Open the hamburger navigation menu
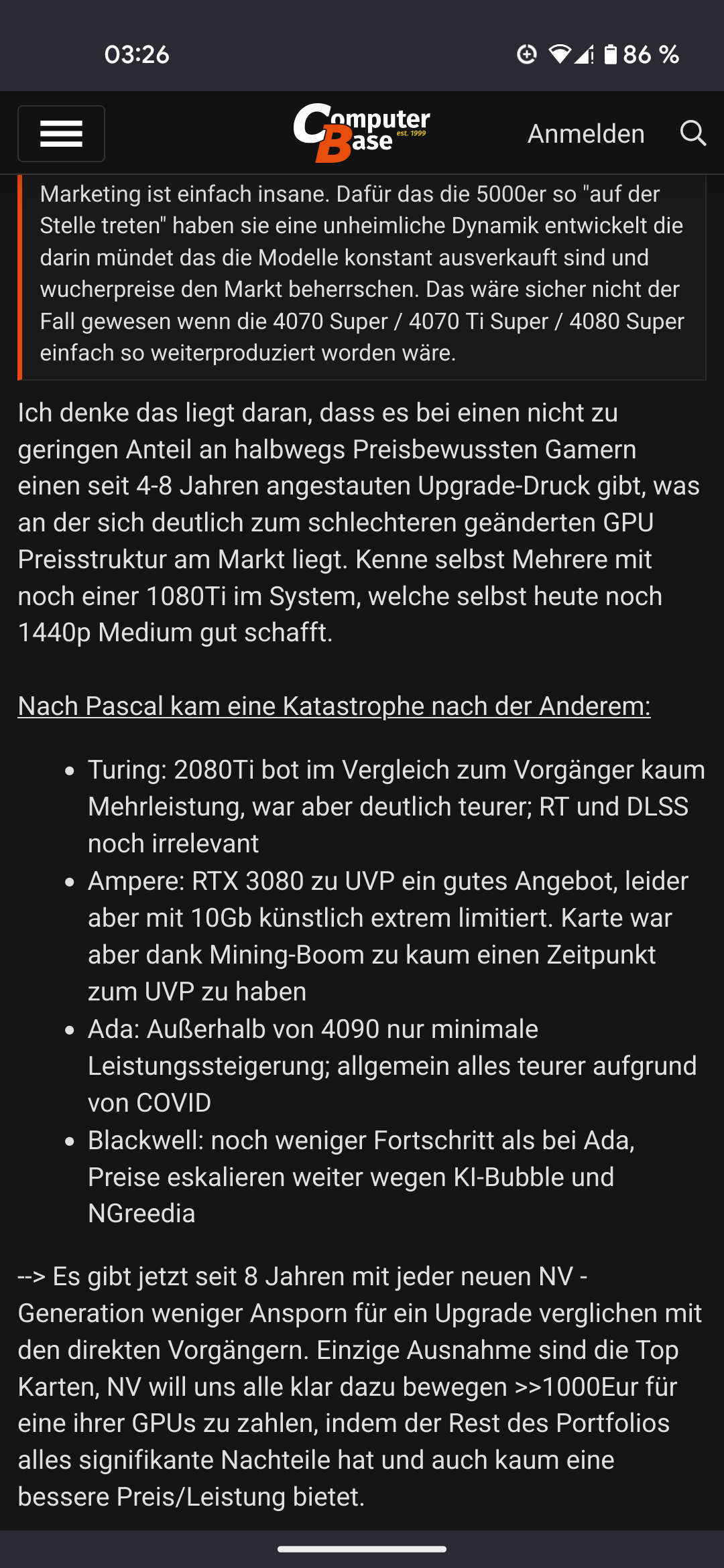 tap(61, 133)
